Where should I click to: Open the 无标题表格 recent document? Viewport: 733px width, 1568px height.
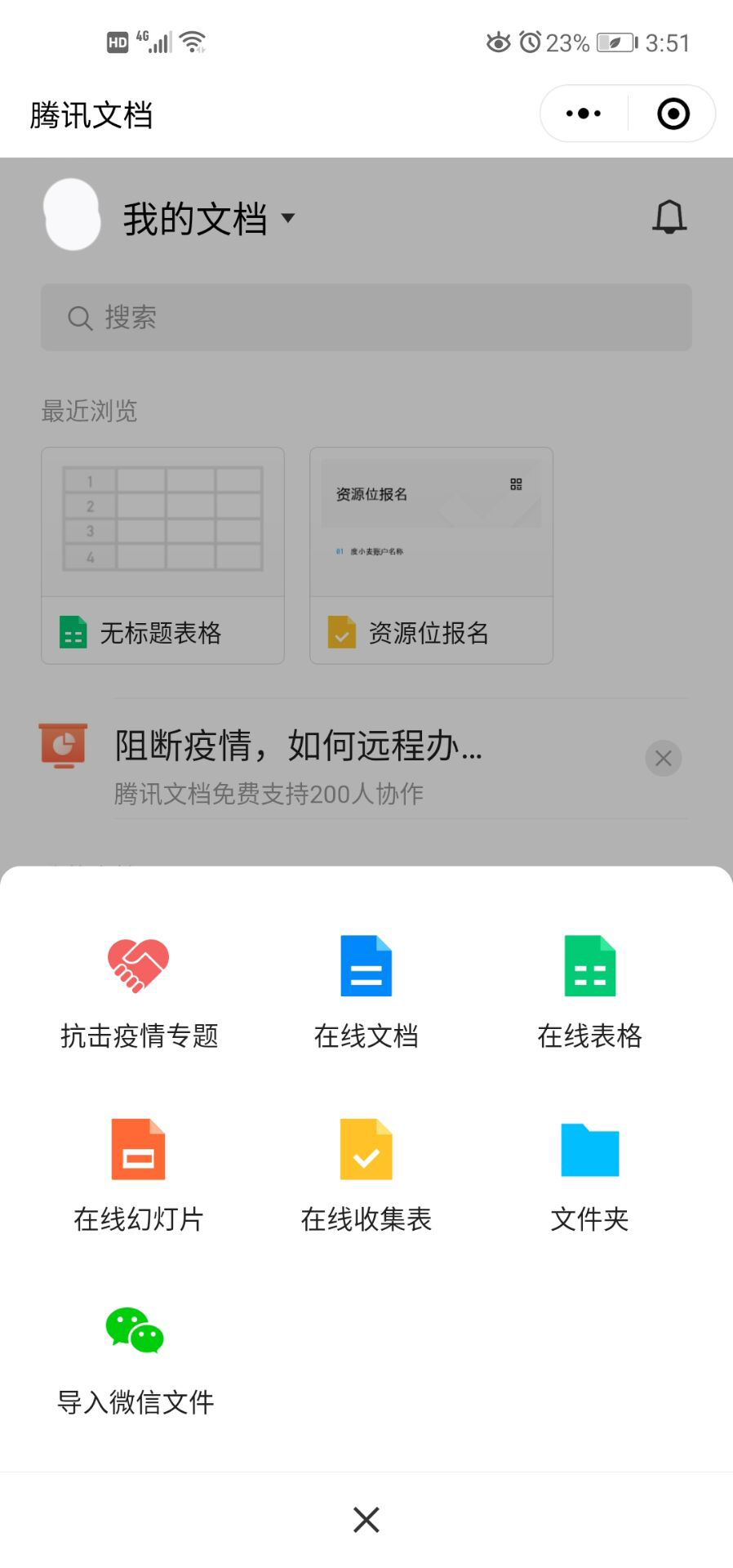point(162,555)
